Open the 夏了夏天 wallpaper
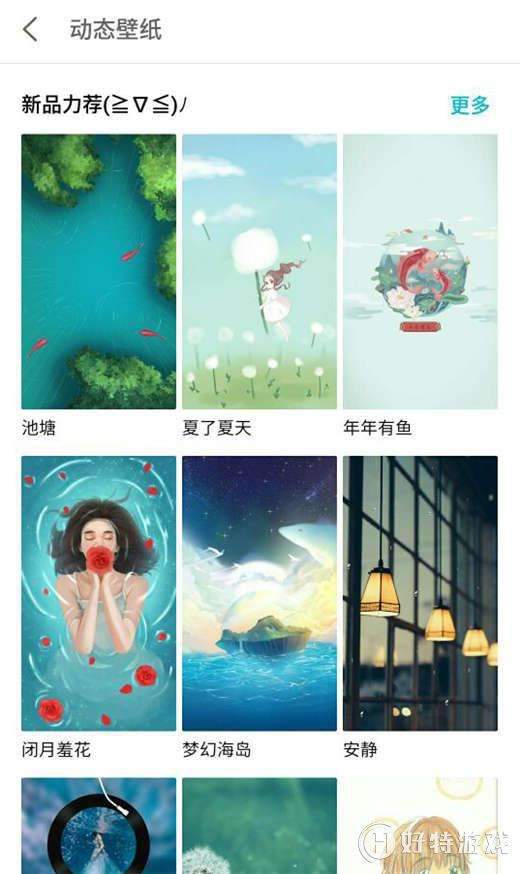Screen dimensions: 520x874 [259, 271]
